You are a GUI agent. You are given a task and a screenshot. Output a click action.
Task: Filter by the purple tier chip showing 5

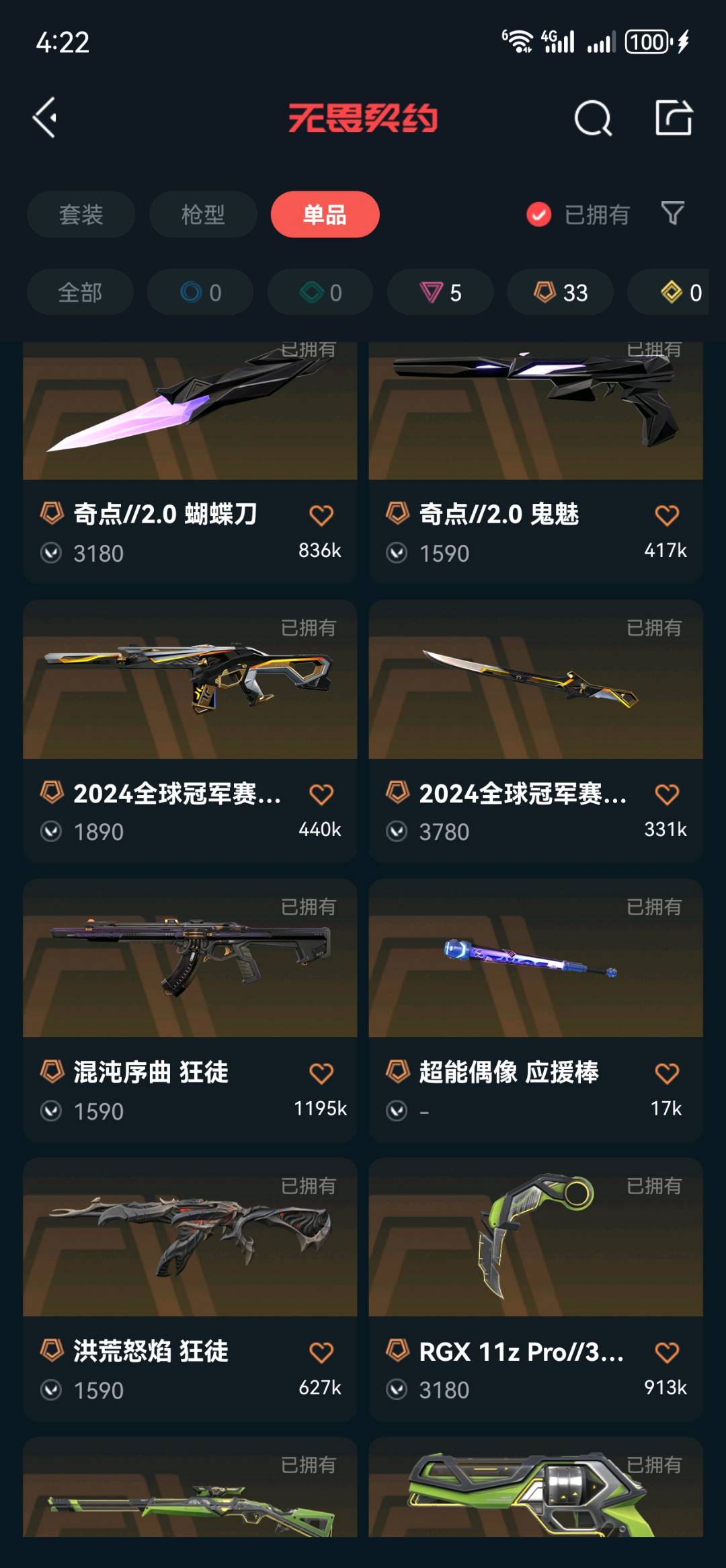coord(440,293)
